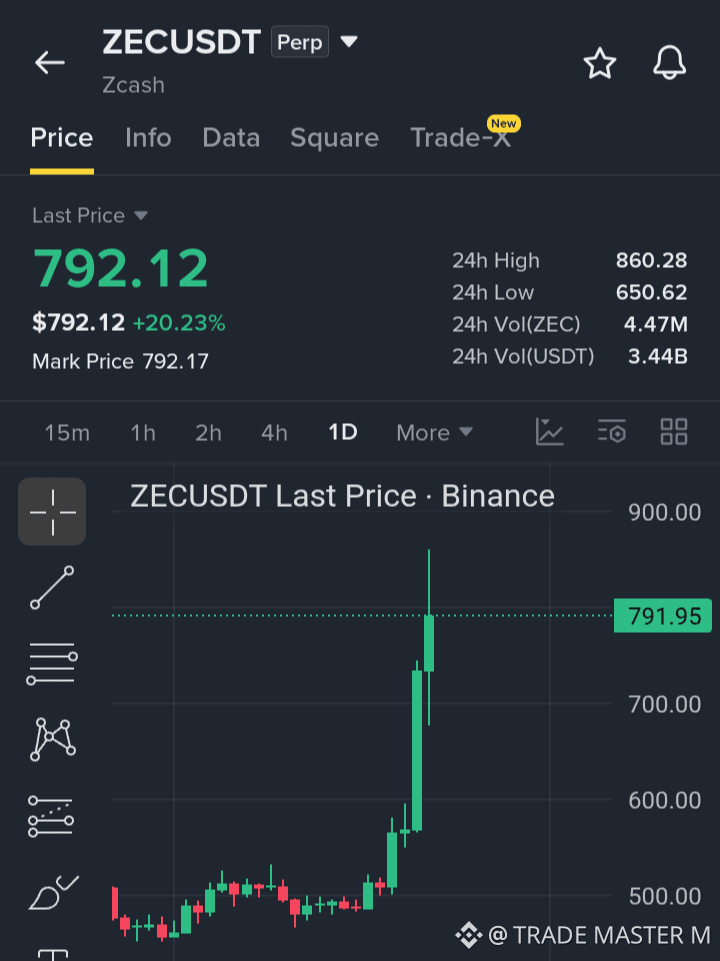This screenshot has width=720, height=961.
Task: Open the grid layout icon
Action: coord(674,431)
